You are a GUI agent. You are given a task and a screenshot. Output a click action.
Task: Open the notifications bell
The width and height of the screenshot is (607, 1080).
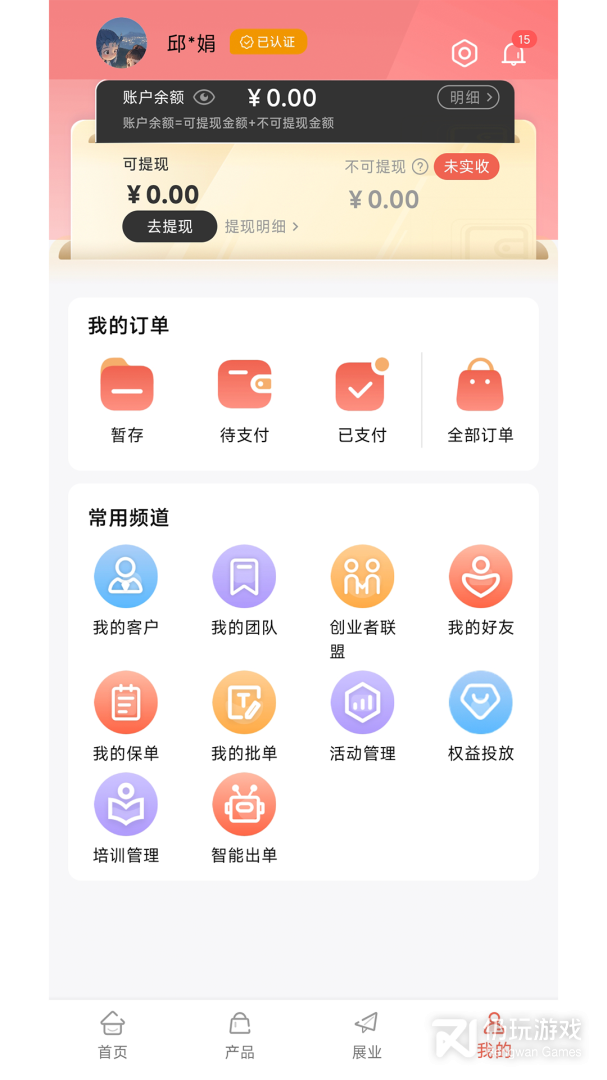514,54
